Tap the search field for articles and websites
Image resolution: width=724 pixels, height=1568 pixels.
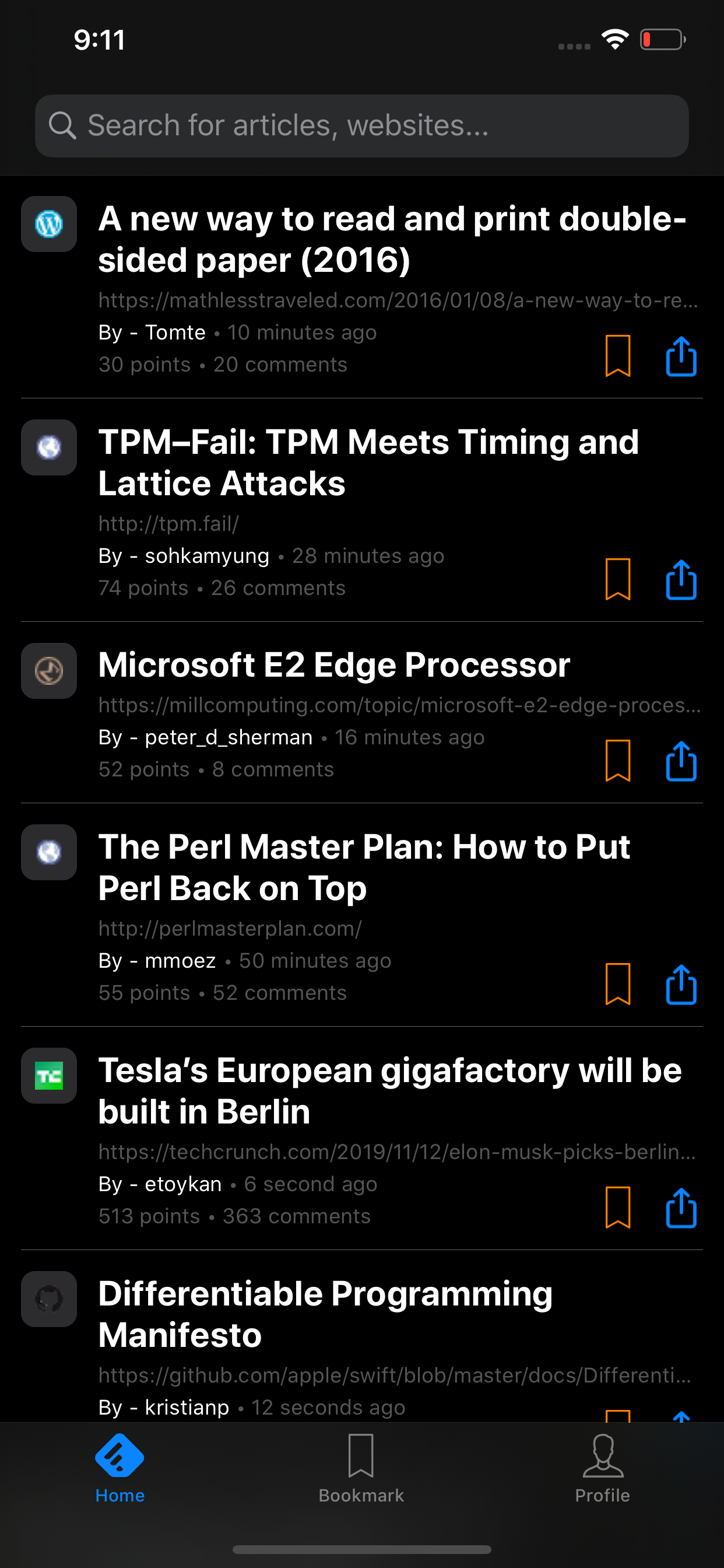coord(361,126)
